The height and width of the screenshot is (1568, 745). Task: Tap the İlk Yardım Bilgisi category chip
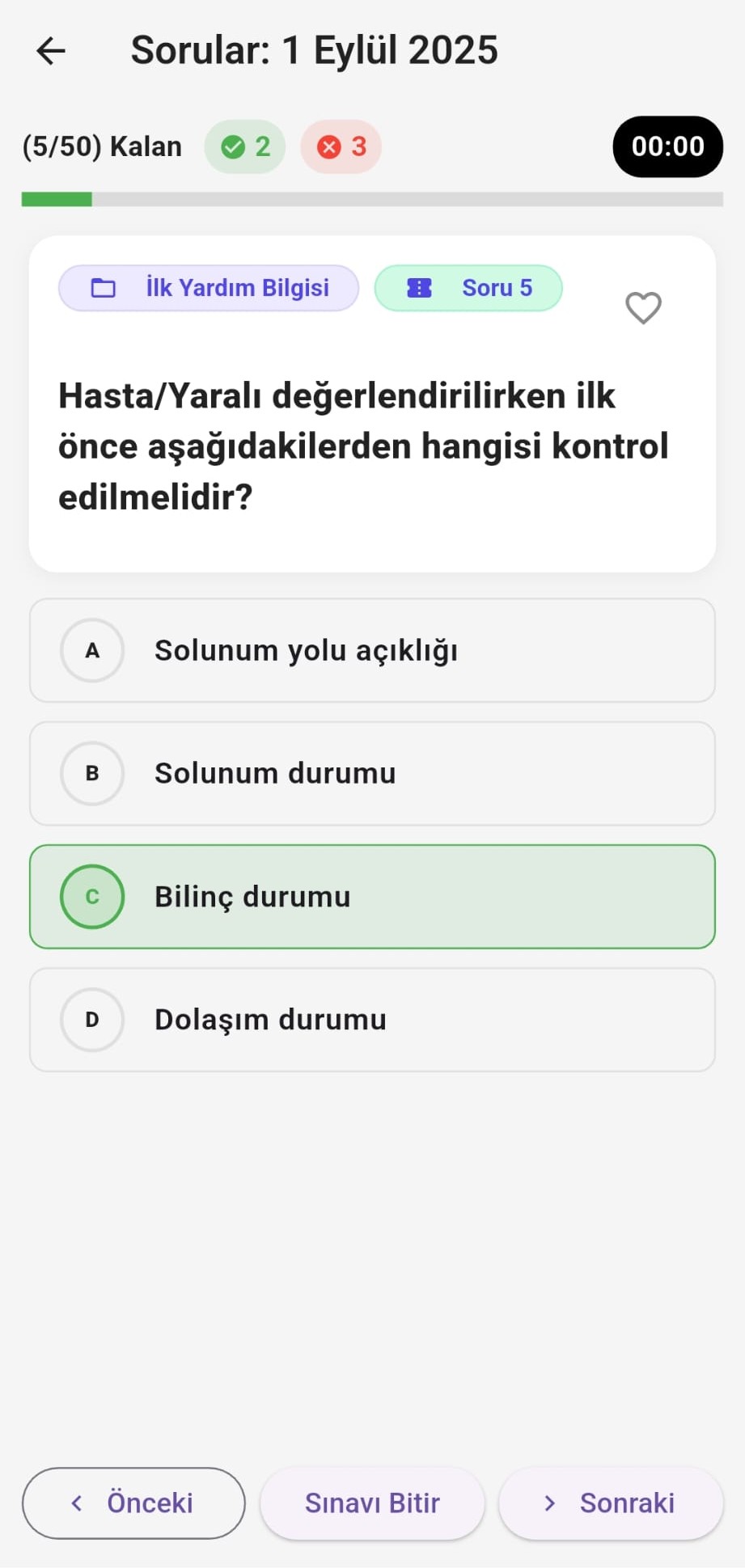click(x=209, y=288)
